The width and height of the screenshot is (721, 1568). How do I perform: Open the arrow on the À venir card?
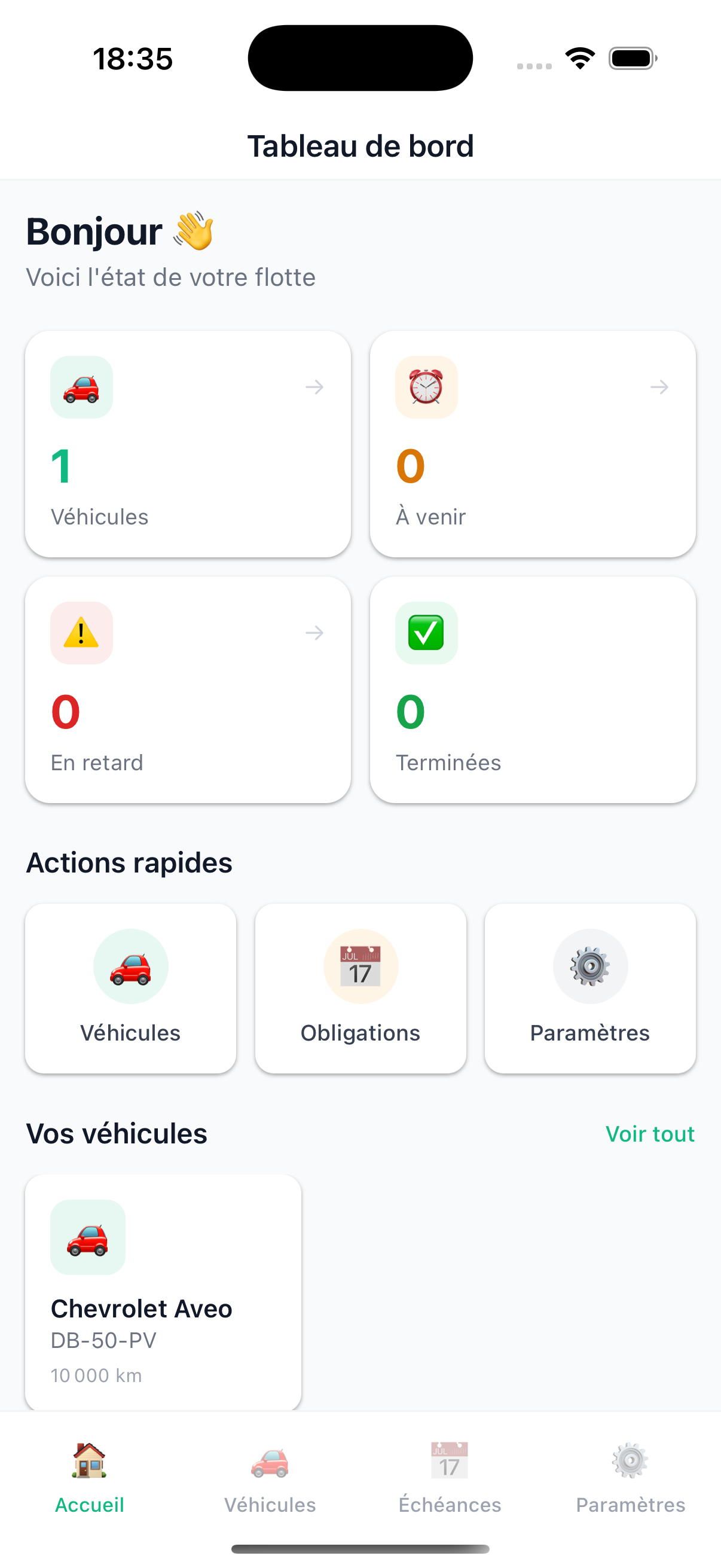tap(659, 387)
